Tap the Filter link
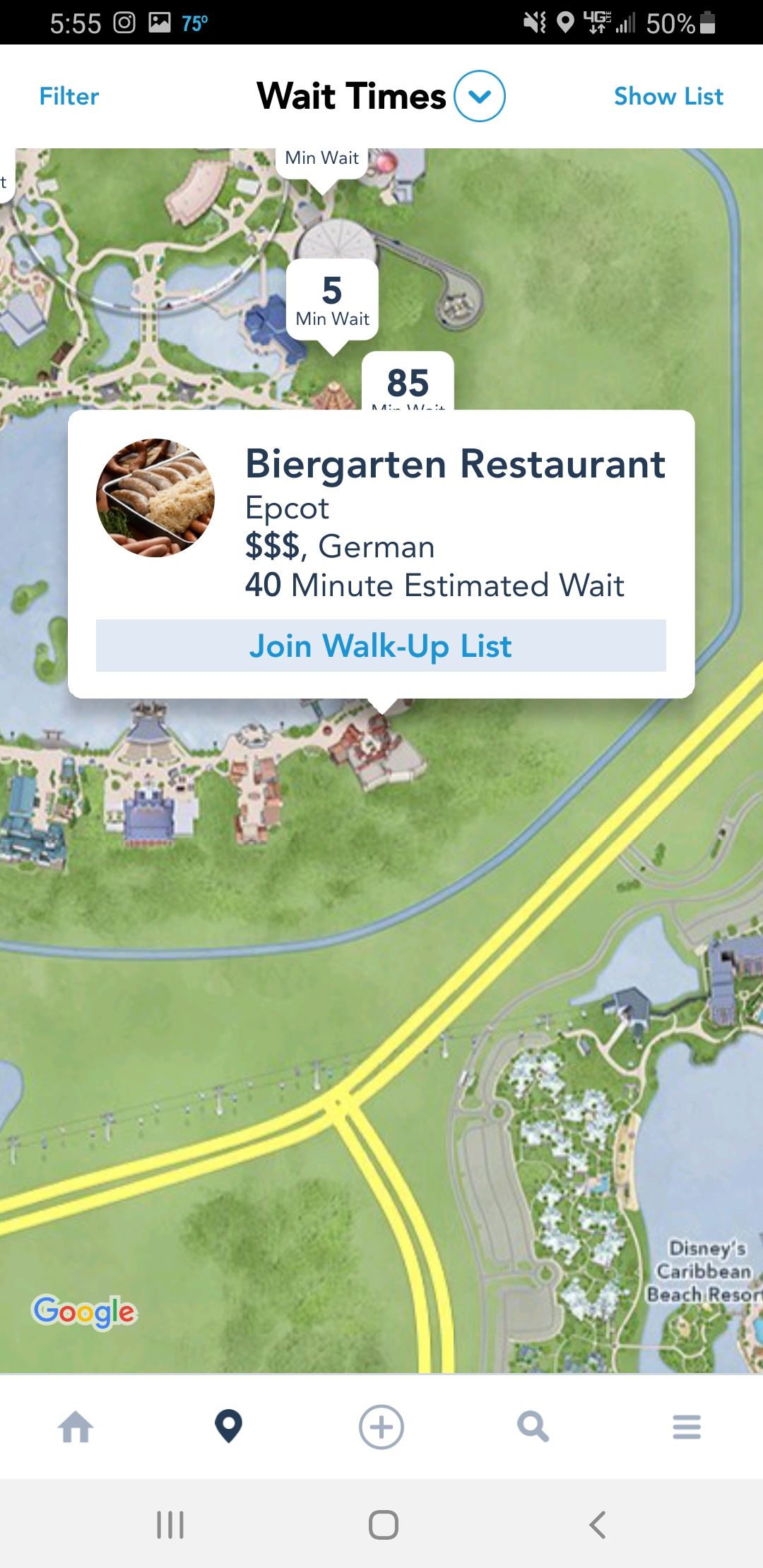The image size is (763, 1568). (x=69, y=96)
